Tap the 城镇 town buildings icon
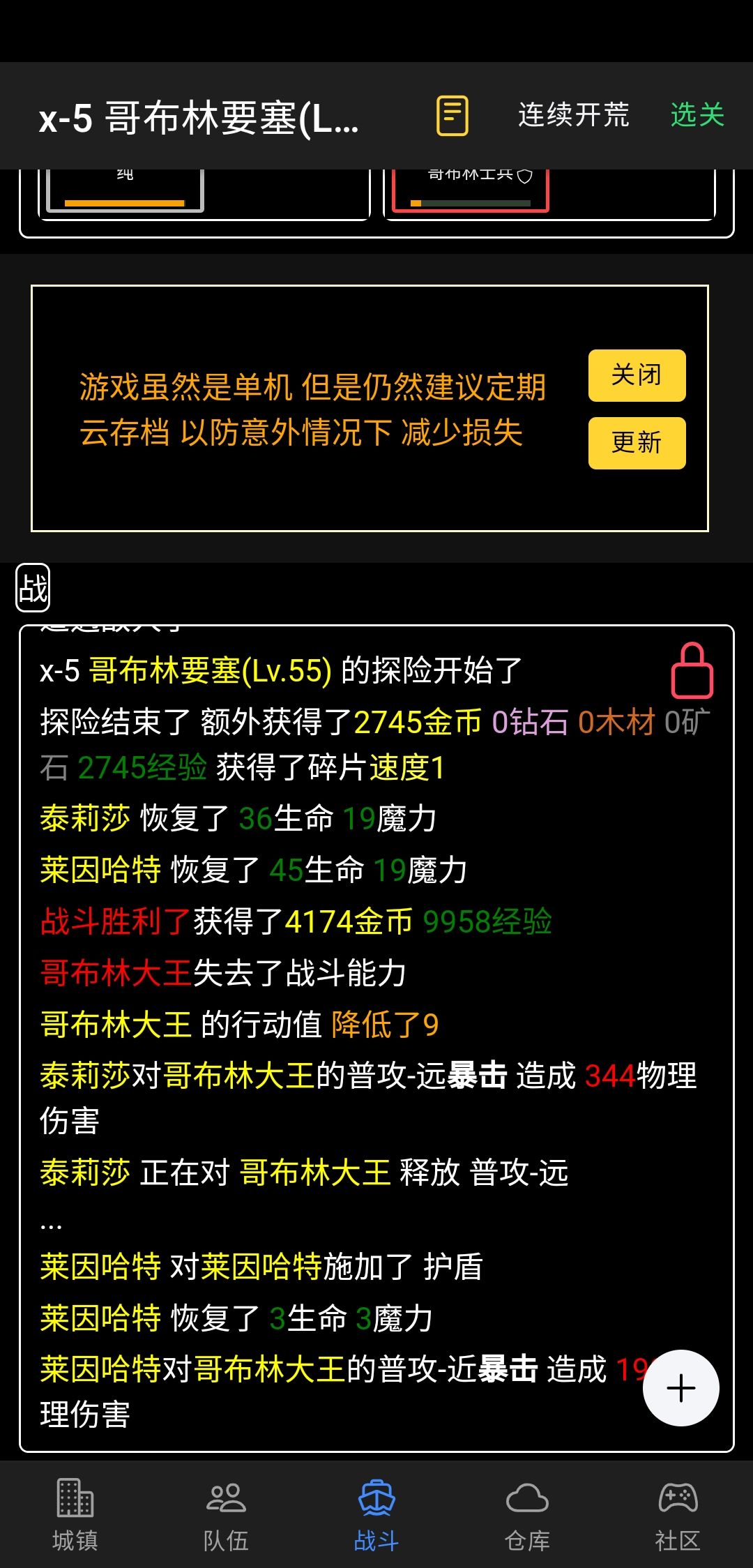The height and width of the screenshot is (1568, 753). click(75, 1497)
